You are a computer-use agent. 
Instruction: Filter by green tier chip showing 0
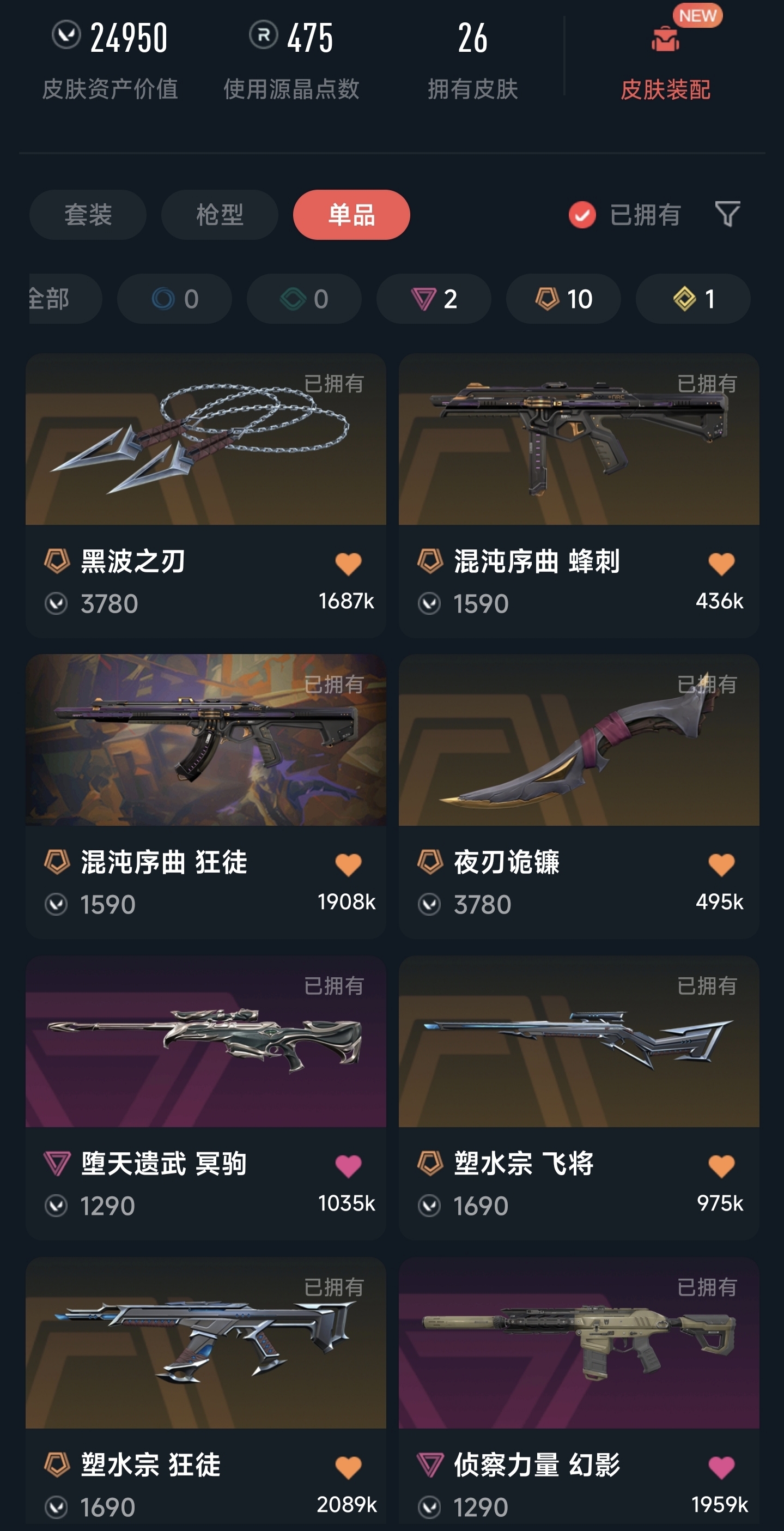pos(304,298)
